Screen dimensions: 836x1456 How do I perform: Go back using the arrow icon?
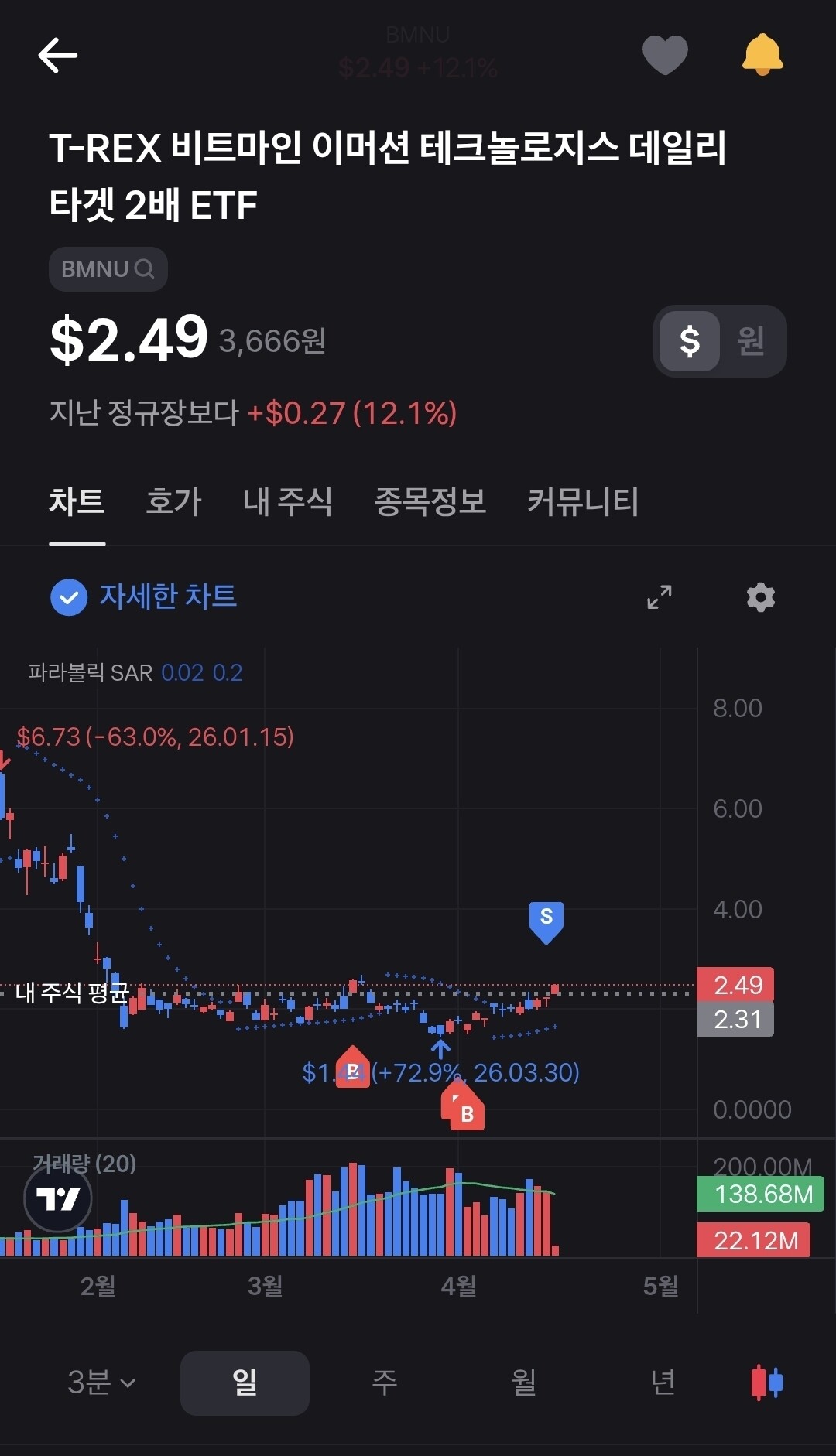[x=58, y=56]
